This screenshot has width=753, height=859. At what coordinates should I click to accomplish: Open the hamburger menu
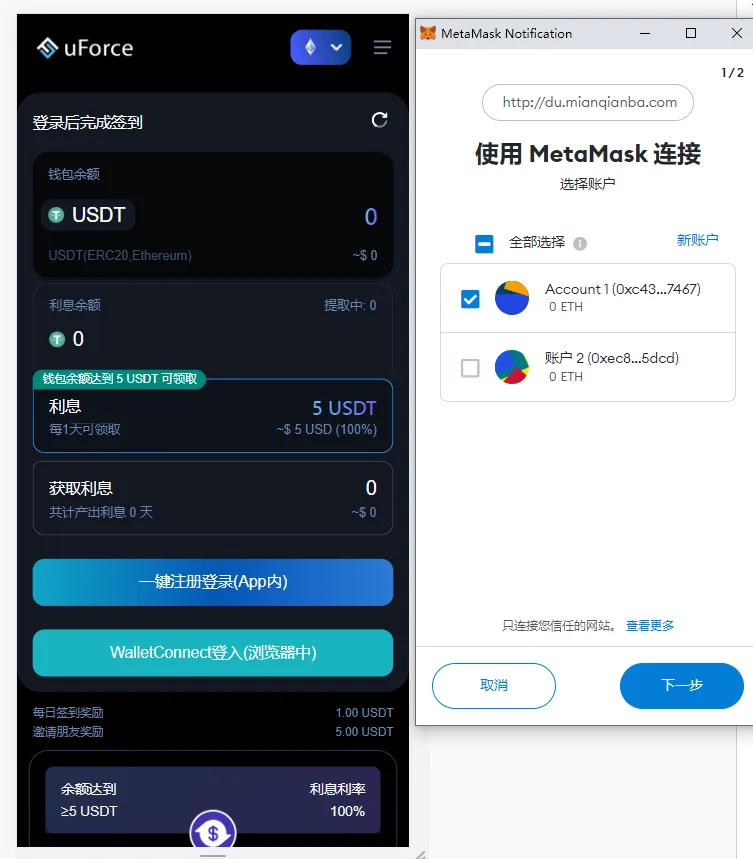tap(382, 47)
